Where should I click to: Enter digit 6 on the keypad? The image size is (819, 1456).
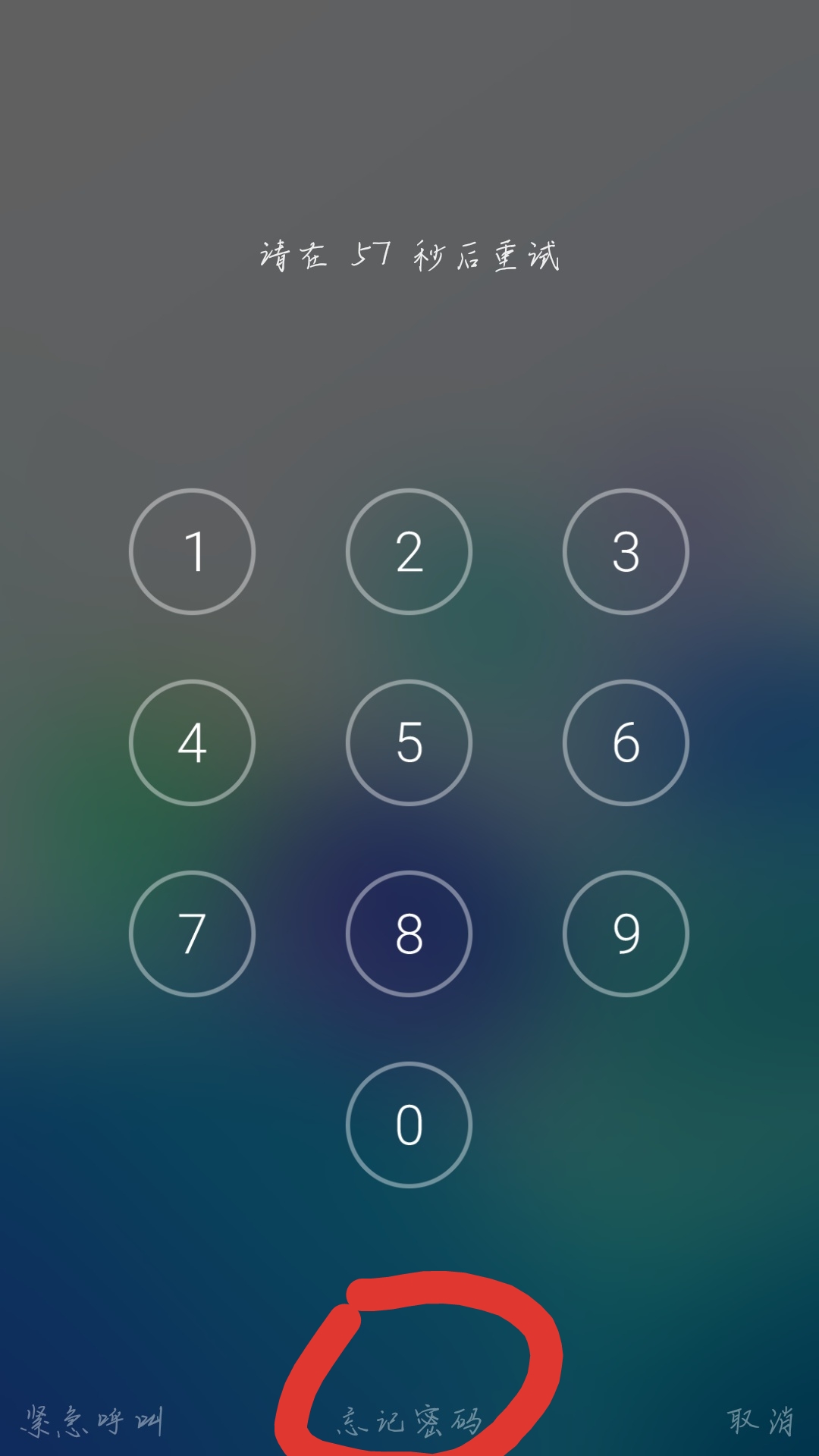pyautogui.click(x=626, y=742)
